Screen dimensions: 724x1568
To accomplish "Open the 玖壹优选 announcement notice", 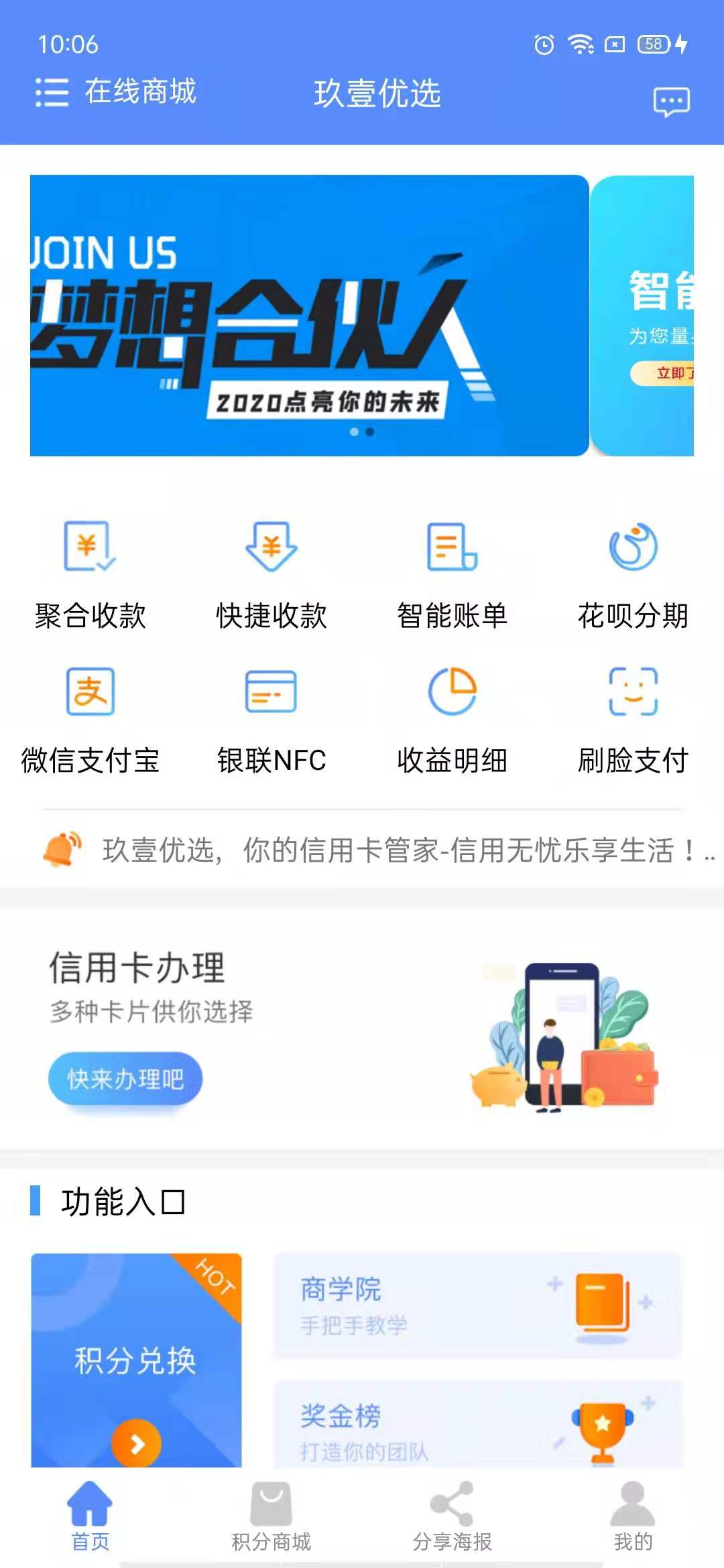I will (x=389, y=850).
